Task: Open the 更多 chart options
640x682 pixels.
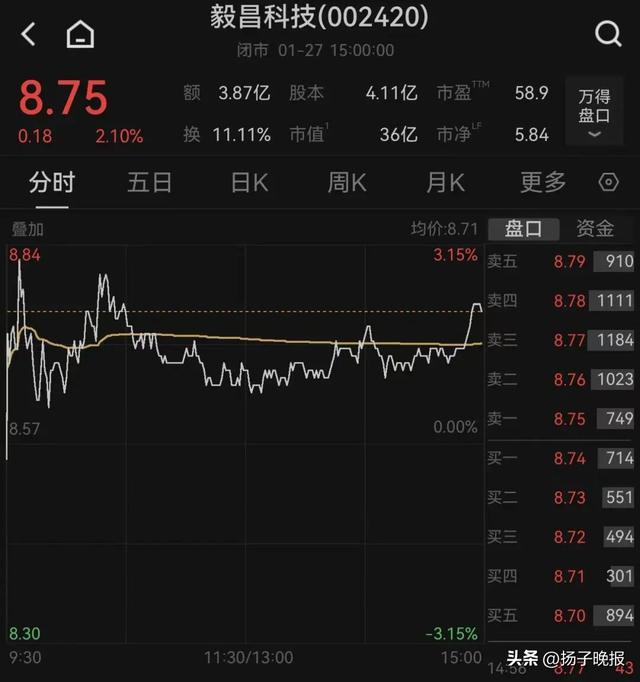Action: 543,182
